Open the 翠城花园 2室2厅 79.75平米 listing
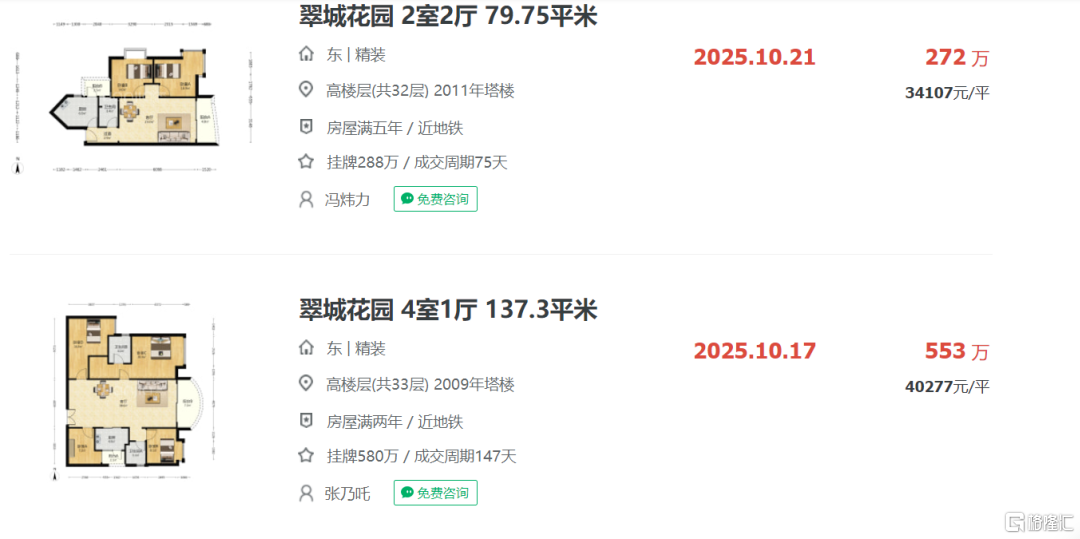This screenshot has width=1080, height=539. click(448, 16)
